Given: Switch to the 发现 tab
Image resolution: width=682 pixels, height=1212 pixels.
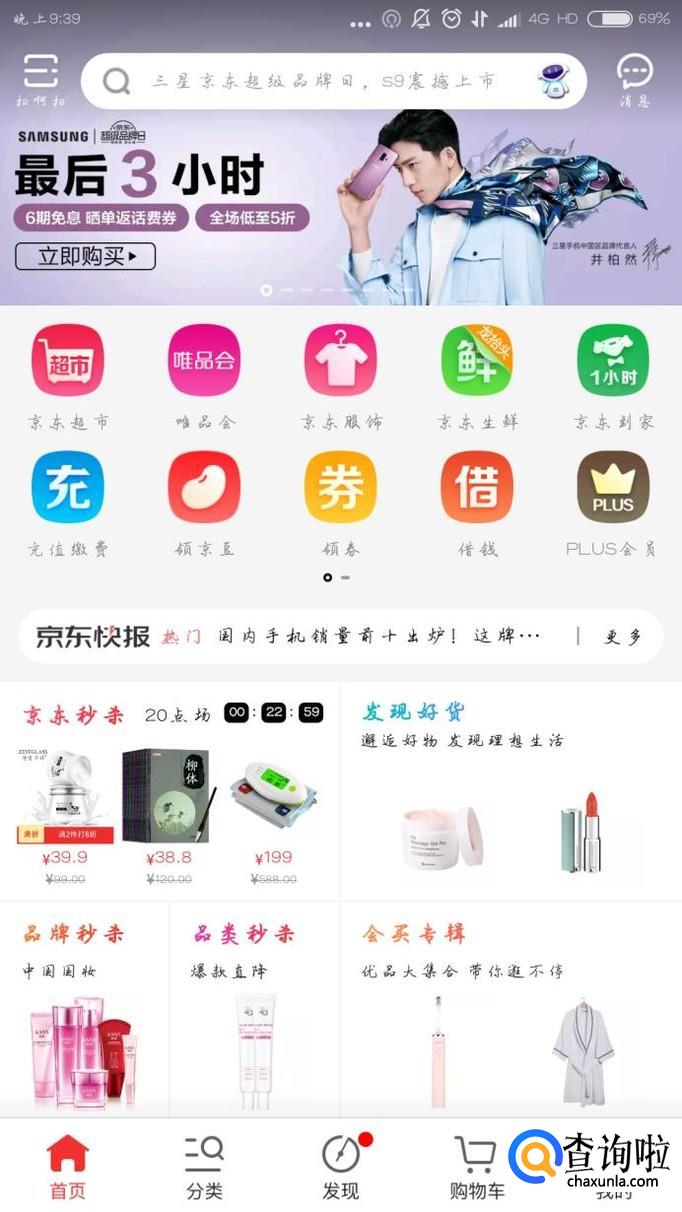Looking at the screenshot, I should tap(341, 1166).
